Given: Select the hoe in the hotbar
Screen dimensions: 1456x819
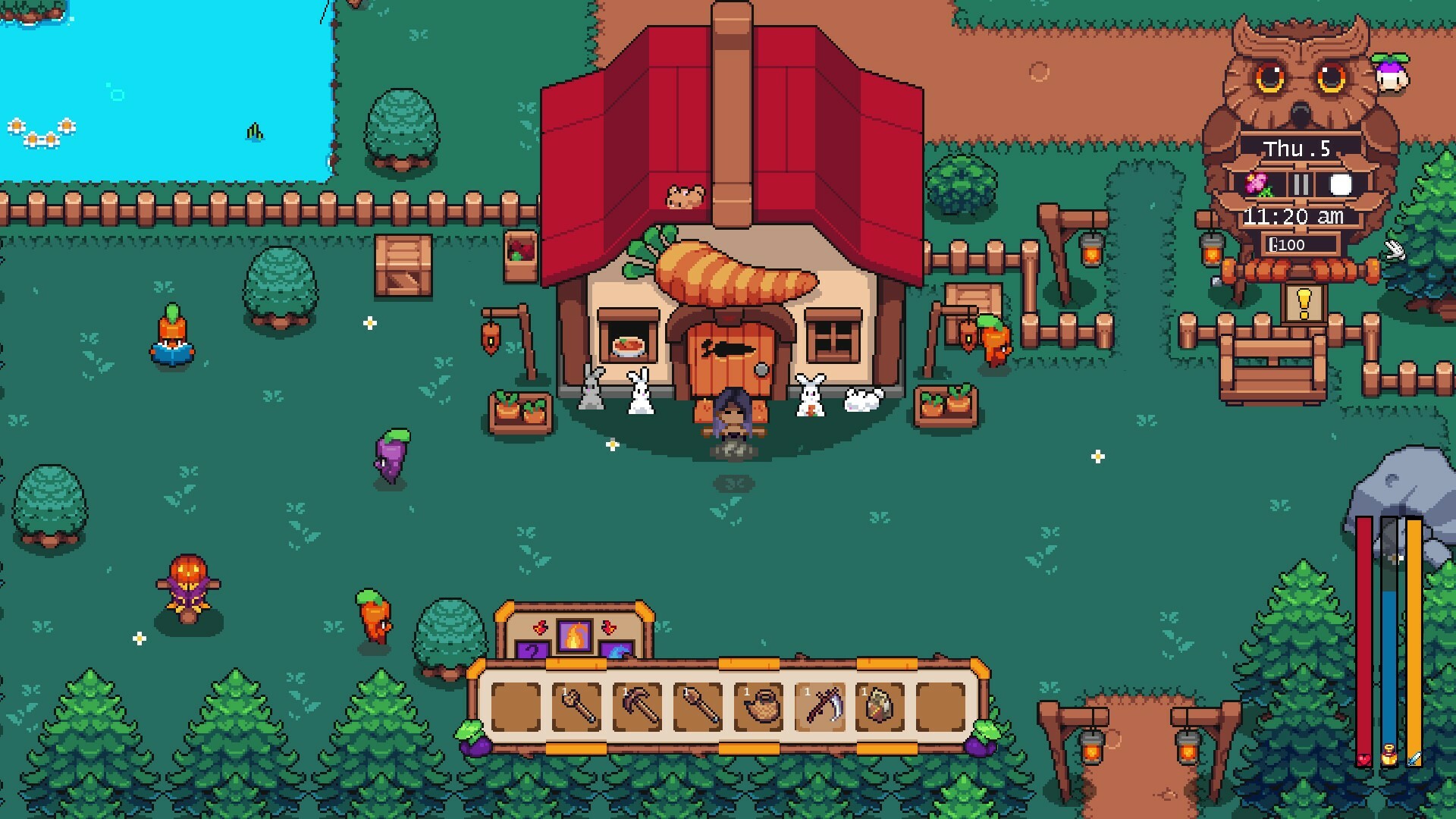Looking at the screenshot, I should [x=577, y=707].
